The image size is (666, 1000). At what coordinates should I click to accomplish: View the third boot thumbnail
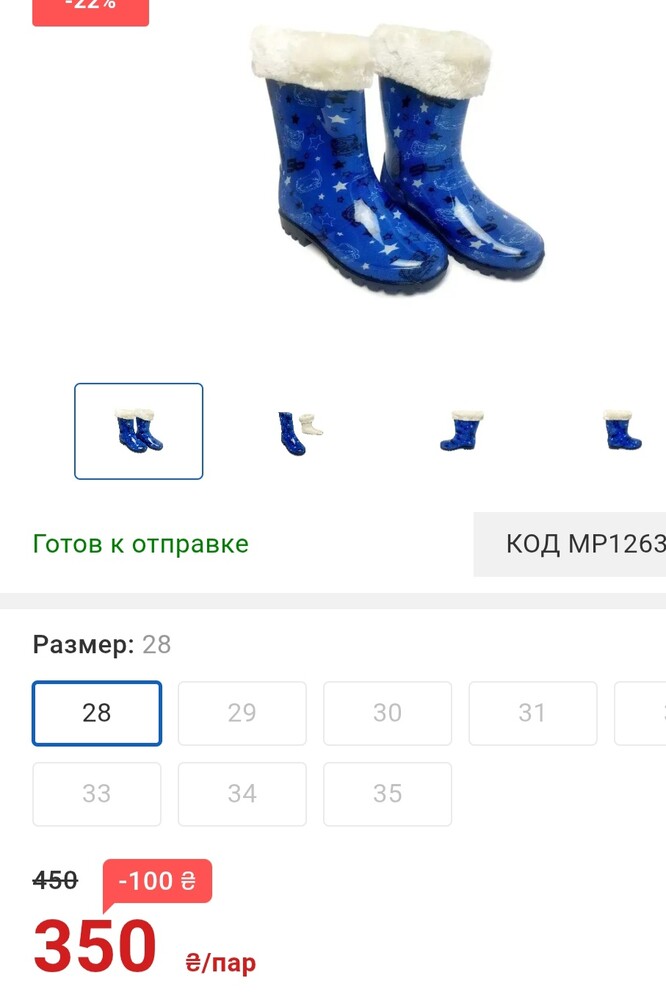pyautogui.click(x=461, y=432)
